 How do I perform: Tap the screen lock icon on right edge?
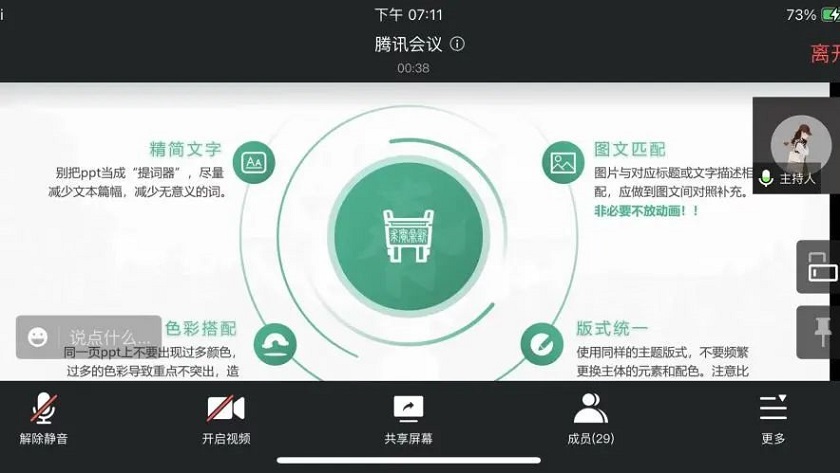click(x=821, y=267)
